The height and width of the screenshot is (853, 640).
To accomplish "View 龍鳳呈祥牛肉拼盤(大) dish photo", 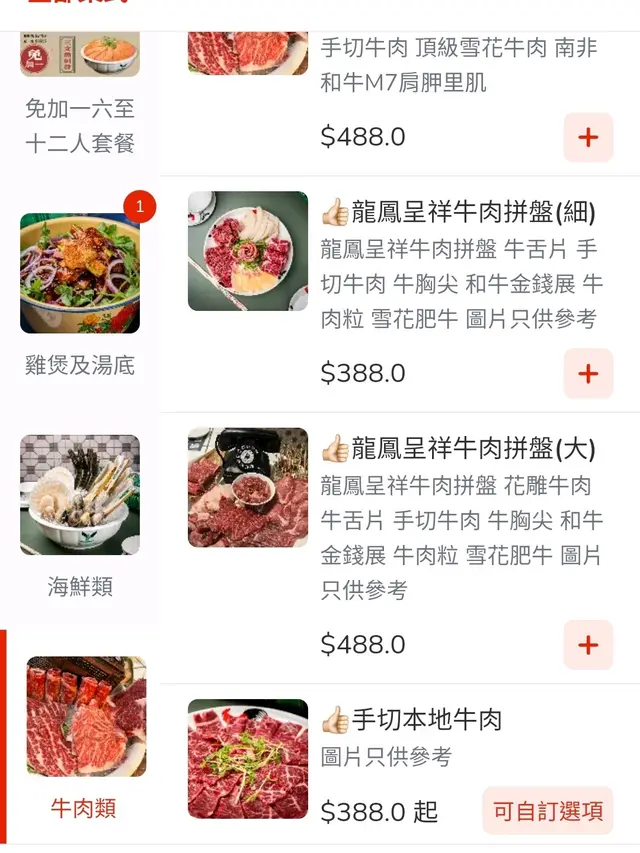I will (x=248, y=488).
